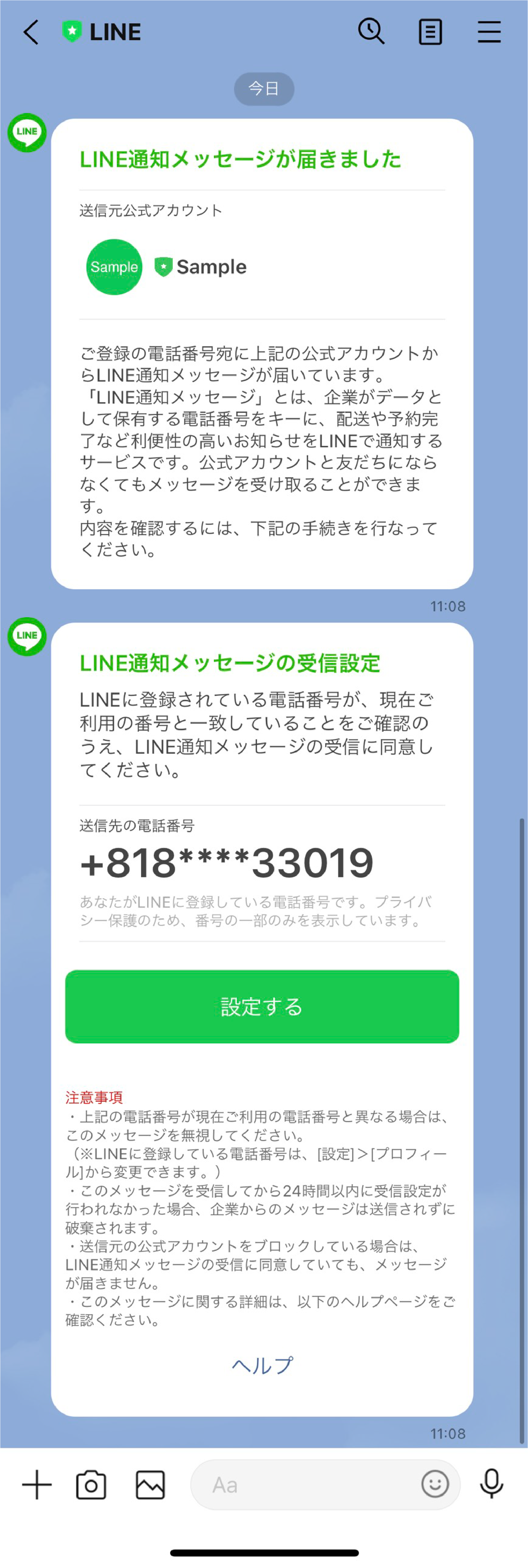
Task: Open the plus attachment menu
Action: click(x=36, y=1485)
